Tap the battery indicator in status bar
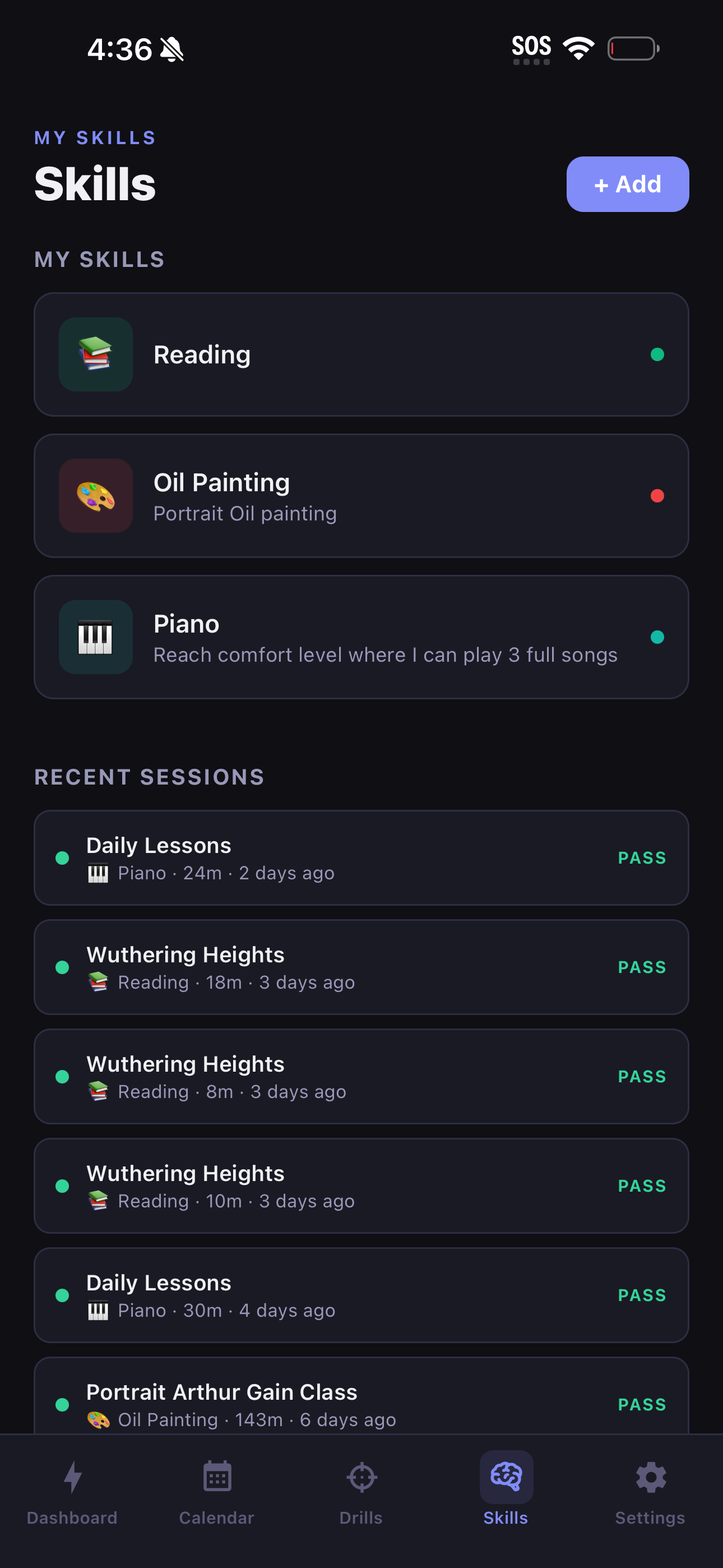 (632, 48)
